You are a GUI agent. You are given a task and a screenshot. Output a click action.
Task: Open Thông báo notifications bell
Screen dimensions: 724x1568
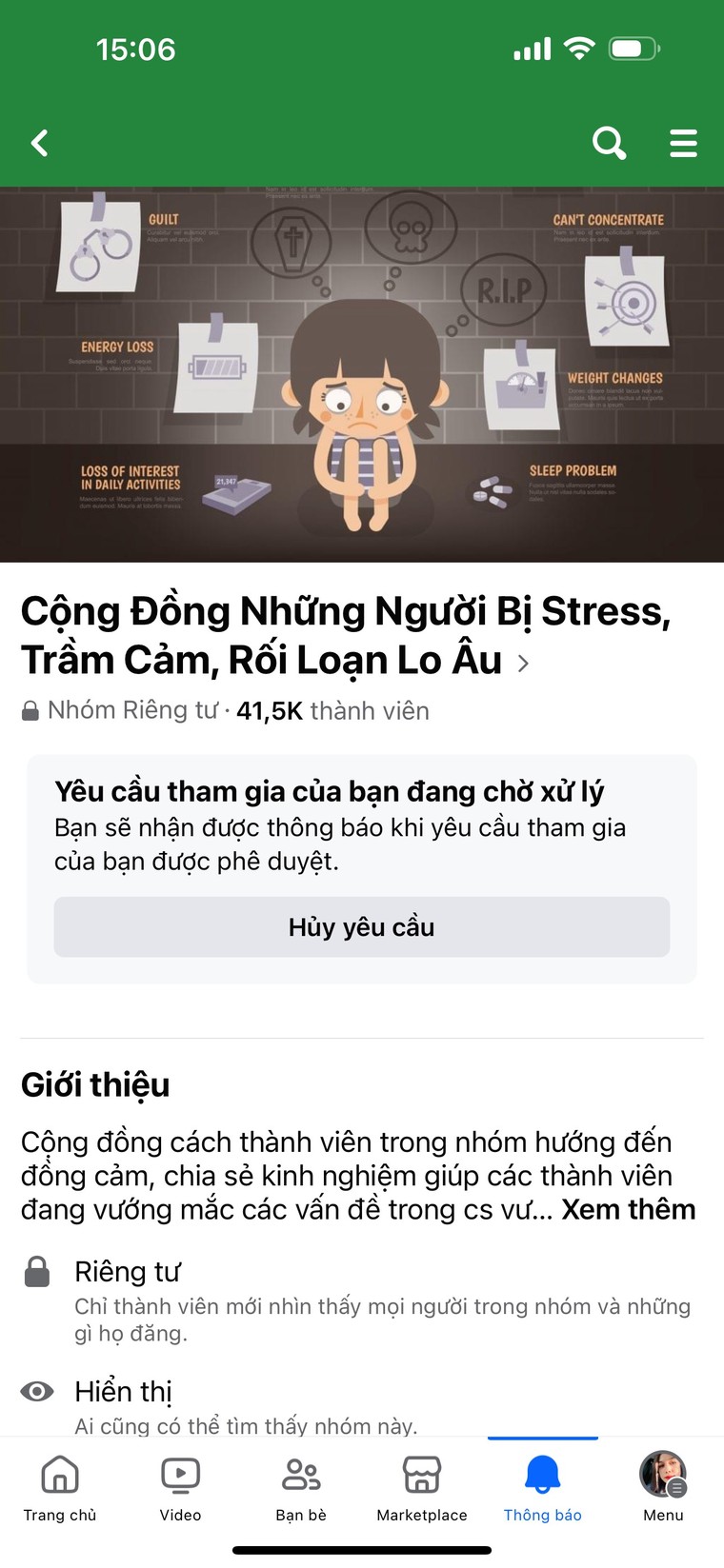(542, 1474)
